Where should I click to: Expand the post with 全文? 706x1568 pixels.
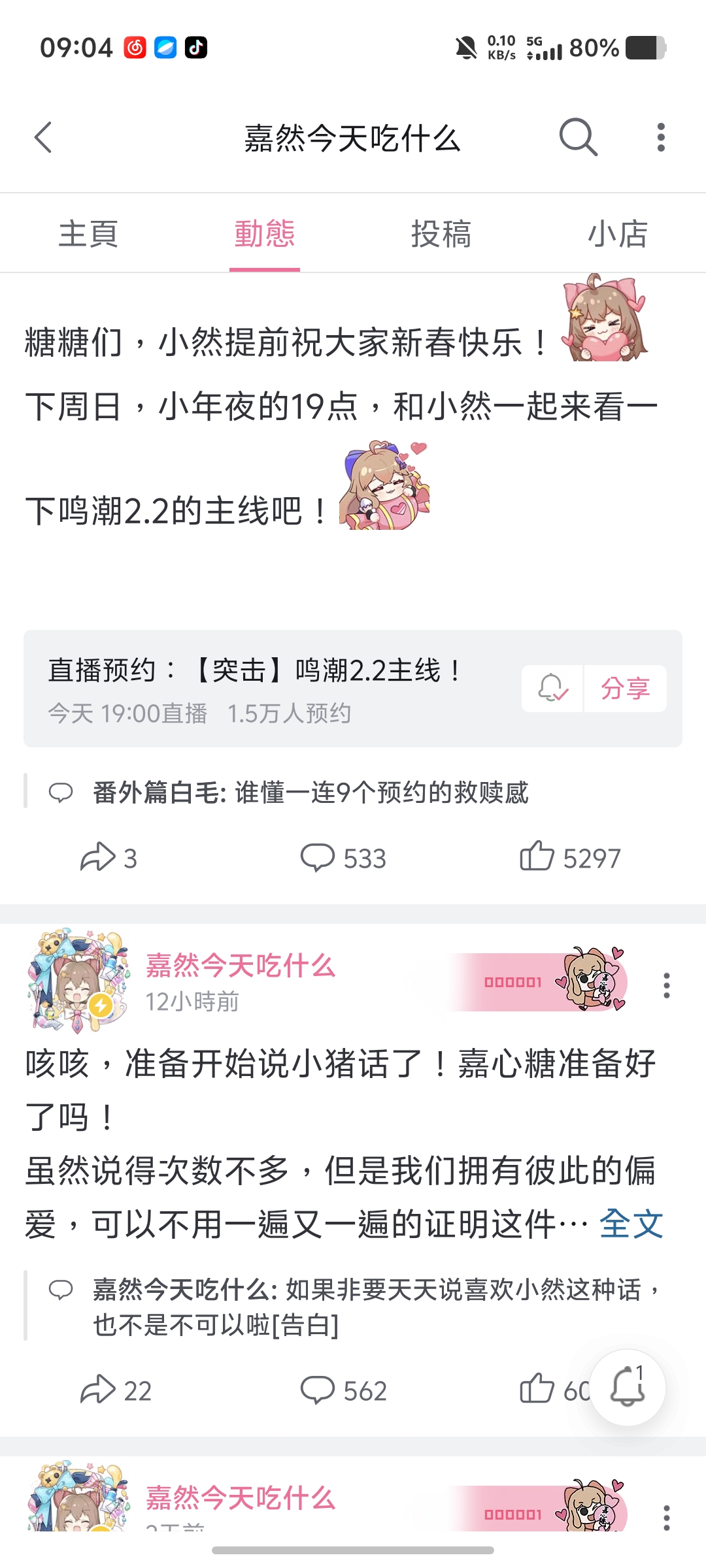631,1224
